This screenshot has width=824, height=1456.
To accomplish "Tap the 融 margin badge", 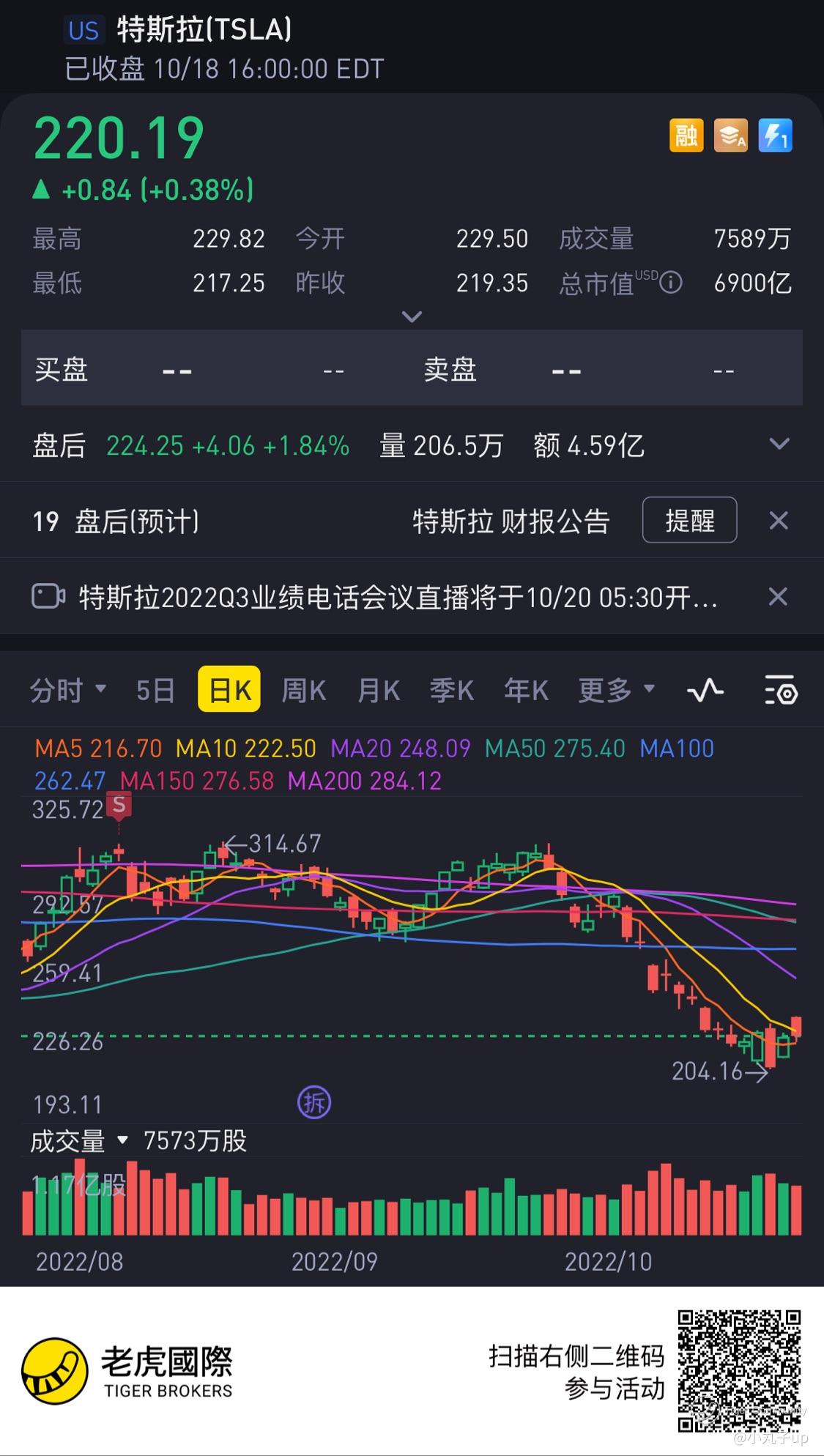I will [686, 136].
